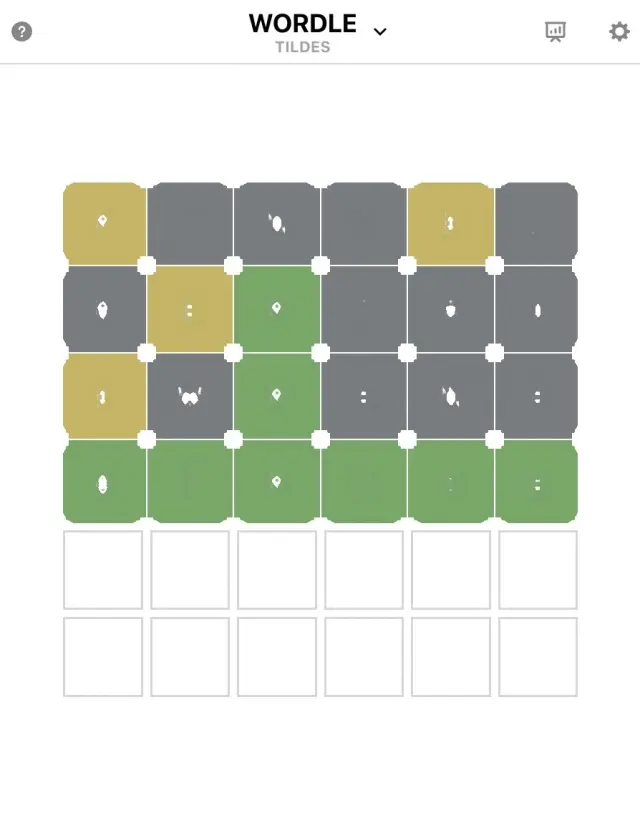Open the statistics chart icon
The width and height of the screenshot is (640, 813).
(556, 31)
